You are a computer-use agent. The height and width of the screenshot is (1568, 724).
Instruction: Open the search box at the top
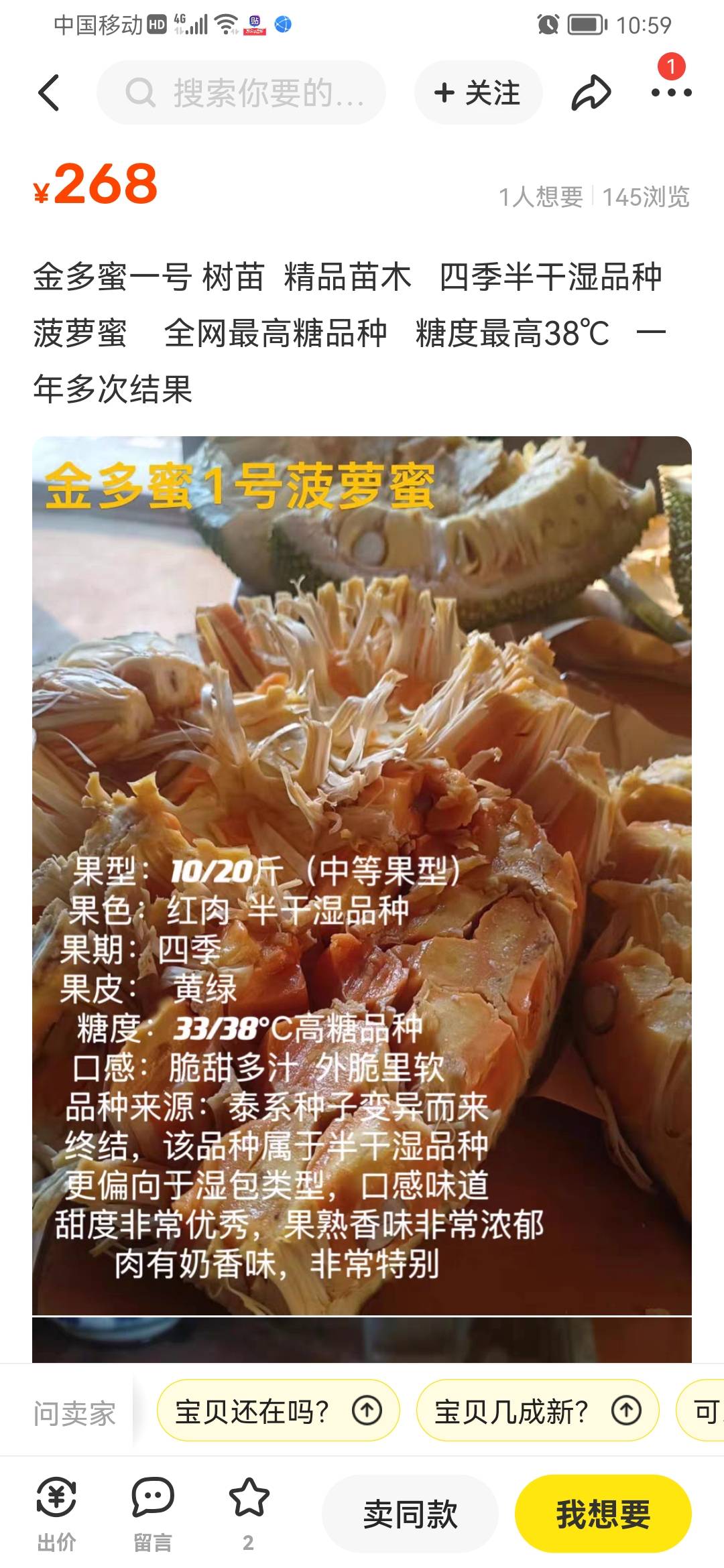(241, 92)
